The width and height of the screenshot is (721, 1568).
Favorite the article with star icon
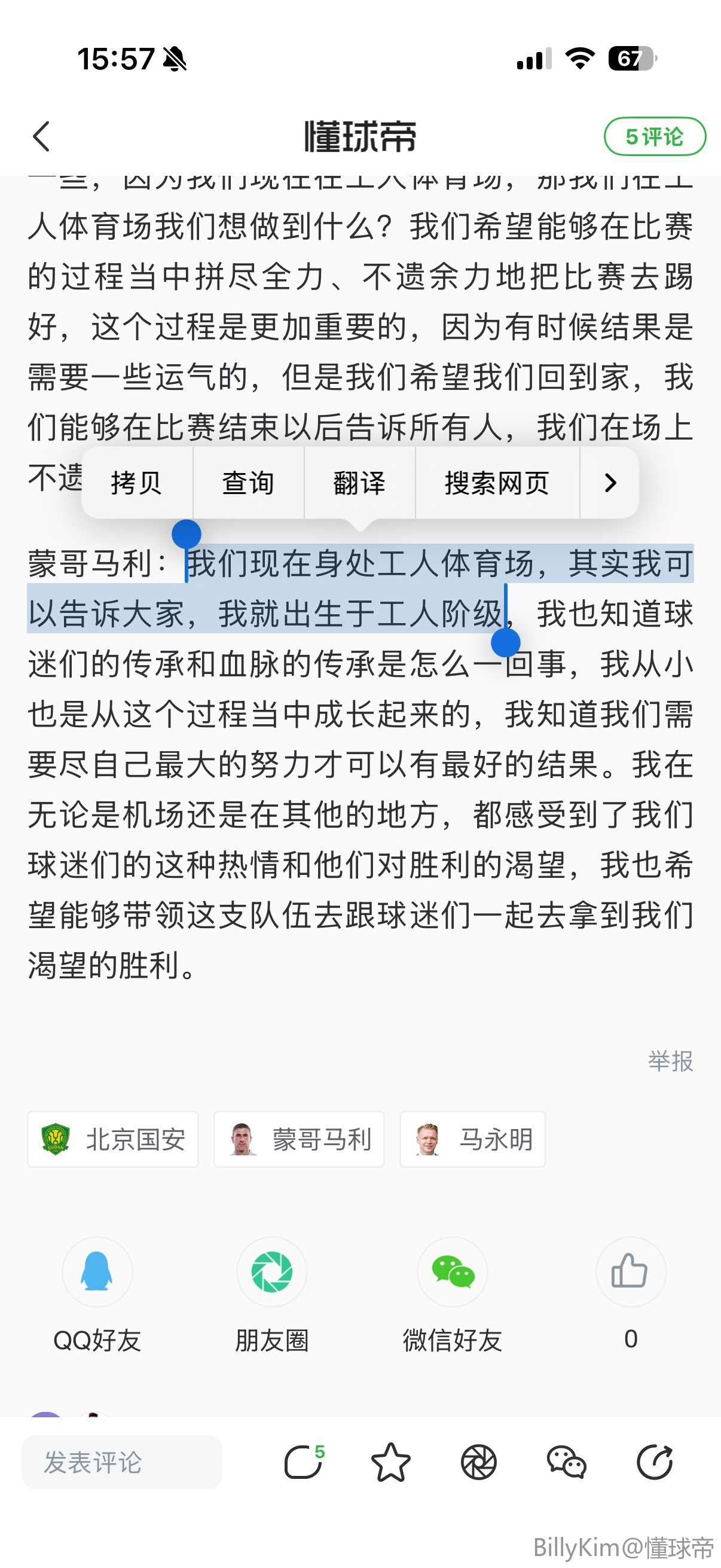pyautogui.click(x=390, y=1462)
